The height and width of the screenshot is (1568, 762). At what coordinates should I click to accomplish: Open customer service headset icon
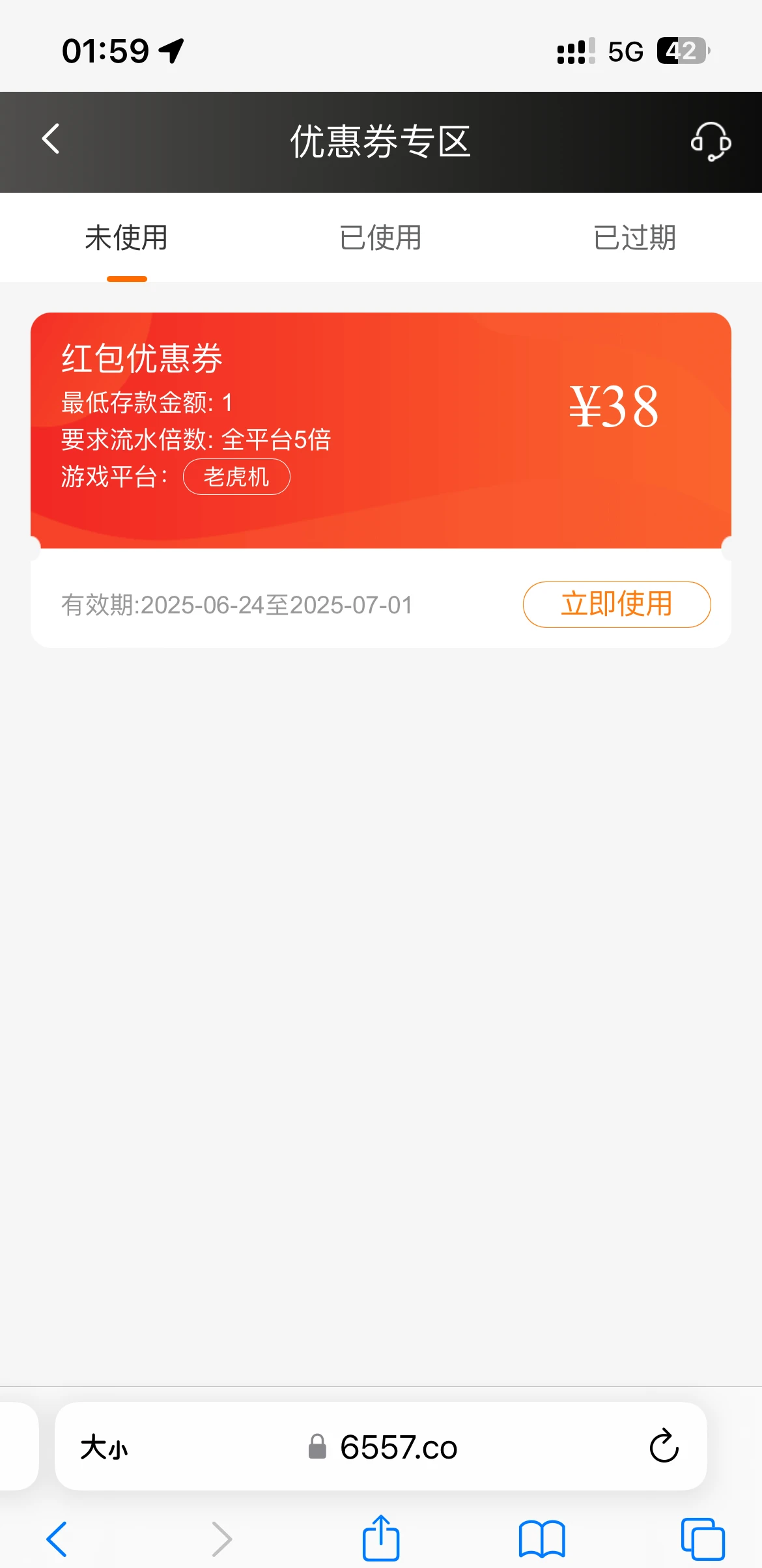(x=710, y=141)
